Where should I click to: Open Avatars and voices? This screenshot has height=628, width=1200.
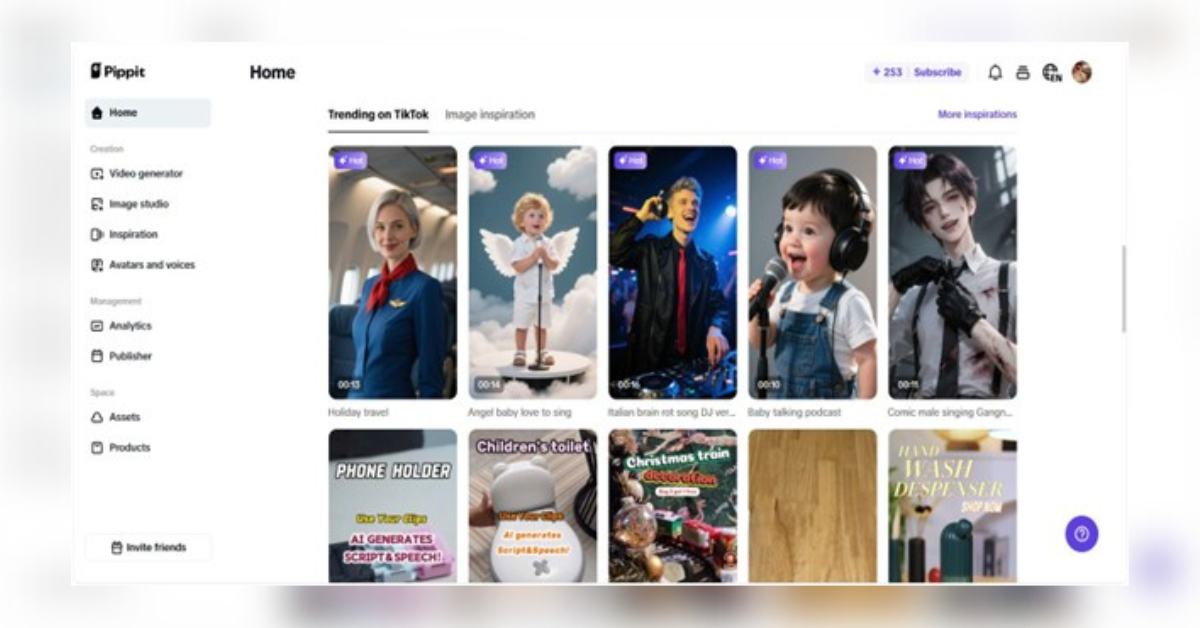[151, 265]
